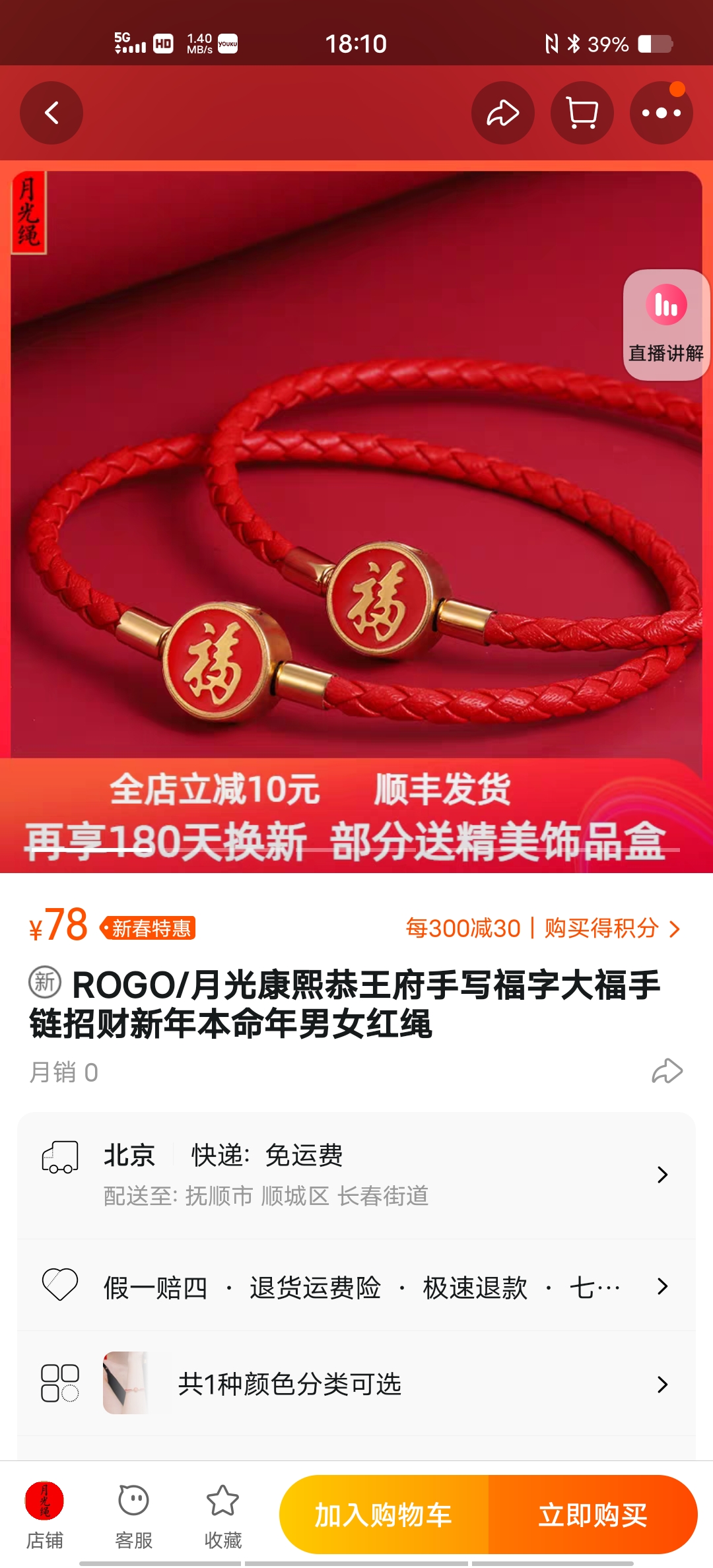Open the 直播讲解 live explanation

(x=666, y=325)
